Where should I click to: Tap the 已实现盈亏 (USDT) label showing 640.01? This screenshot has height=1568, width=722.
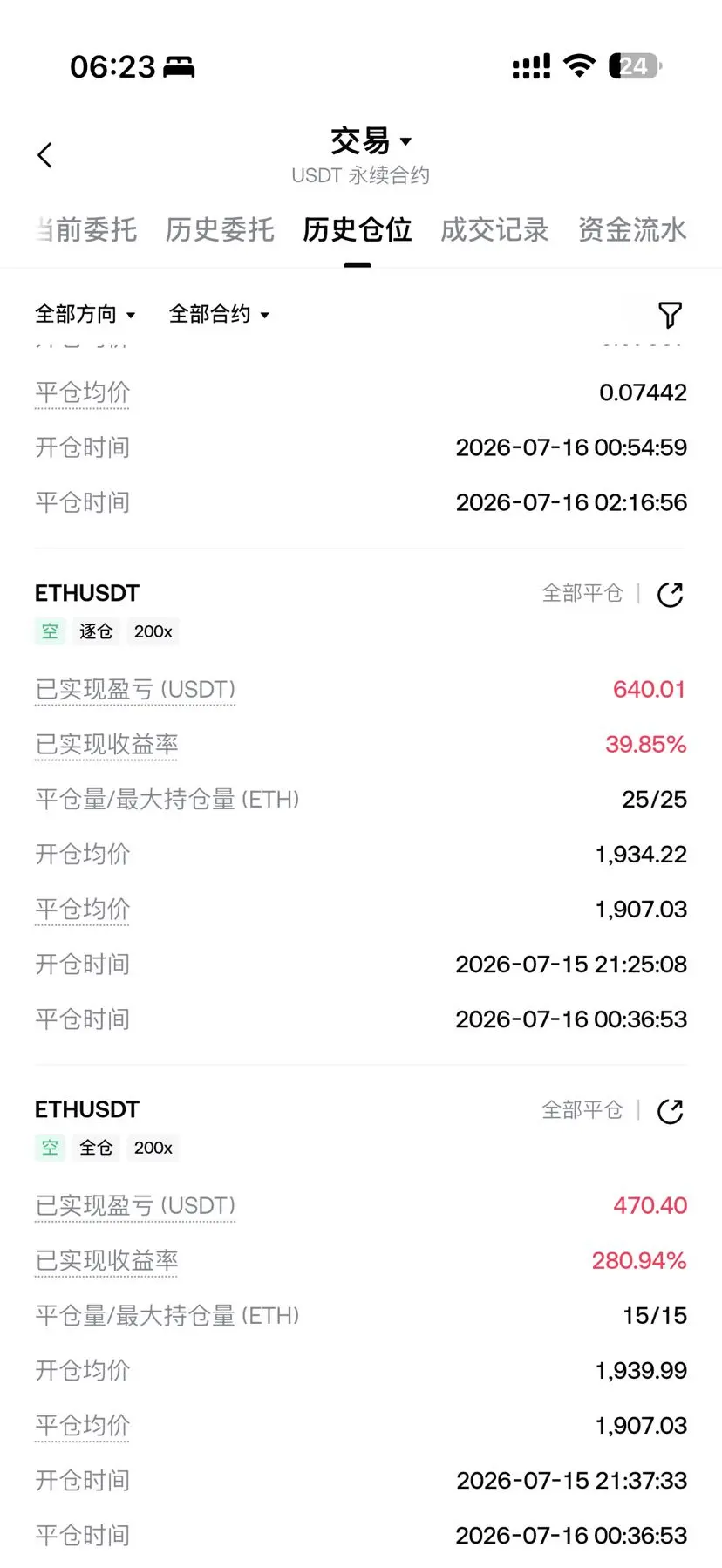135,690
